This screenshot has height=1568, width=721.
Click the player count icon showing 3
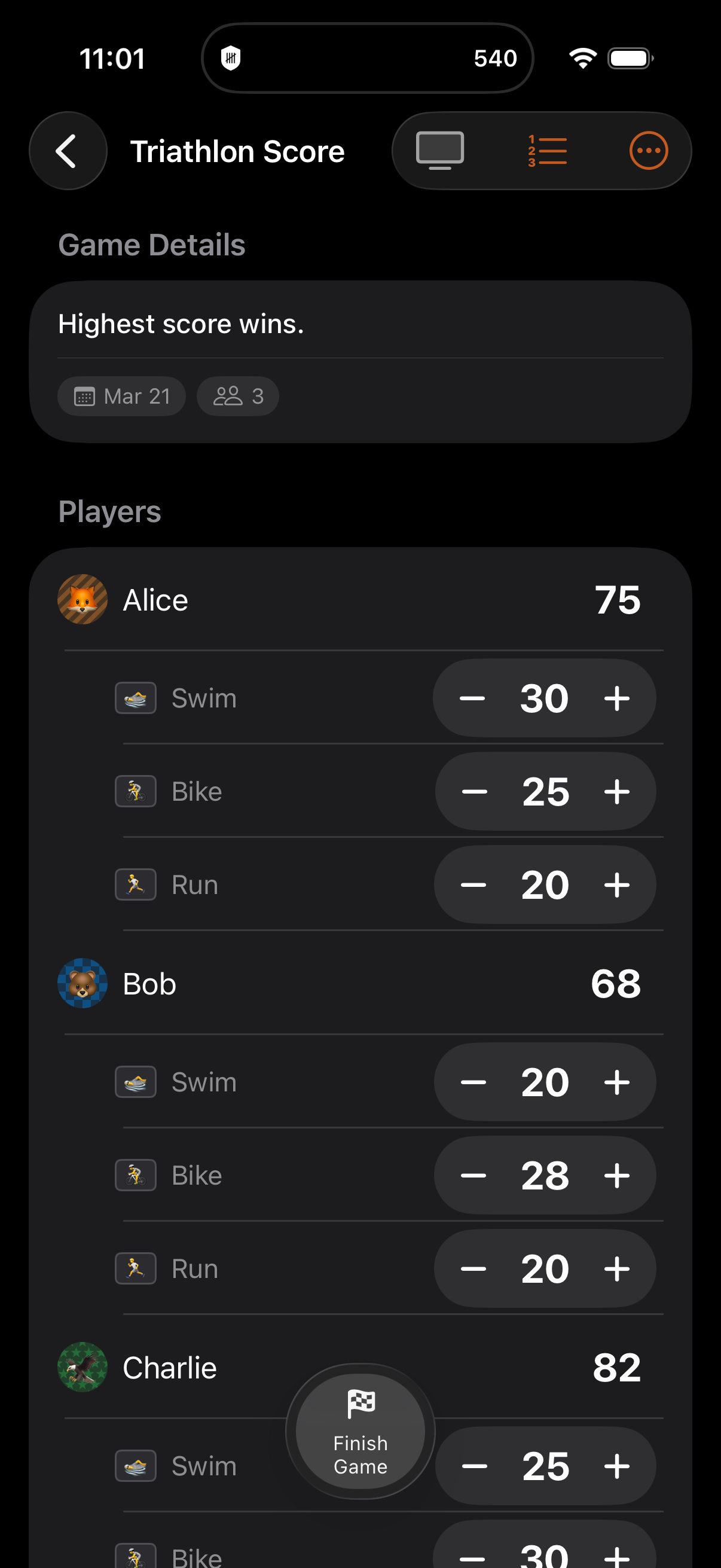tap(226, 396)
